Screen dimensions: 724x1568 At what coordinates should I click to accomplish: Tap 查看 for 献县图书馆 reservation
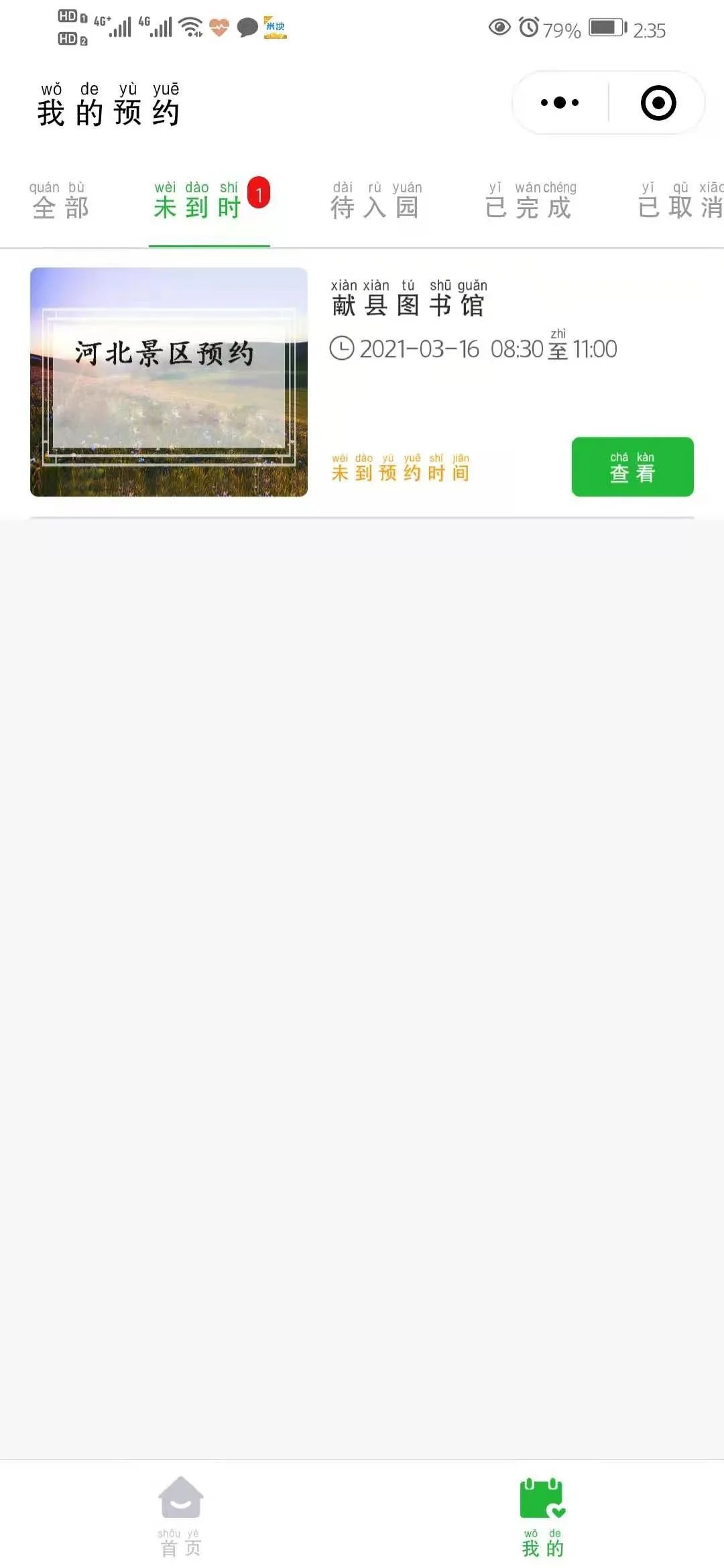point(632,467)
